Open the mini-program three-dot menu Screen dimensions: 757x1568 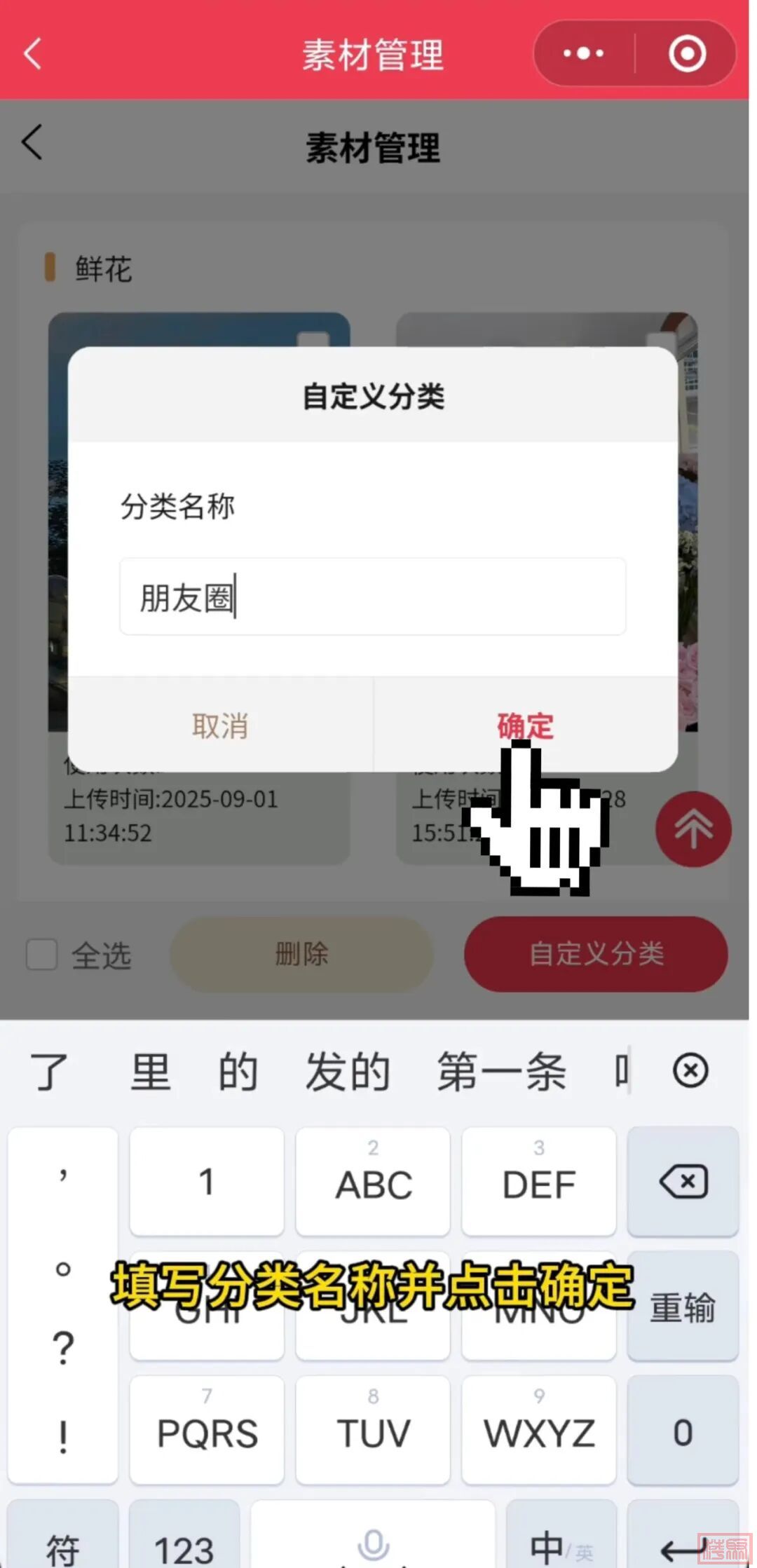point(583,54)
